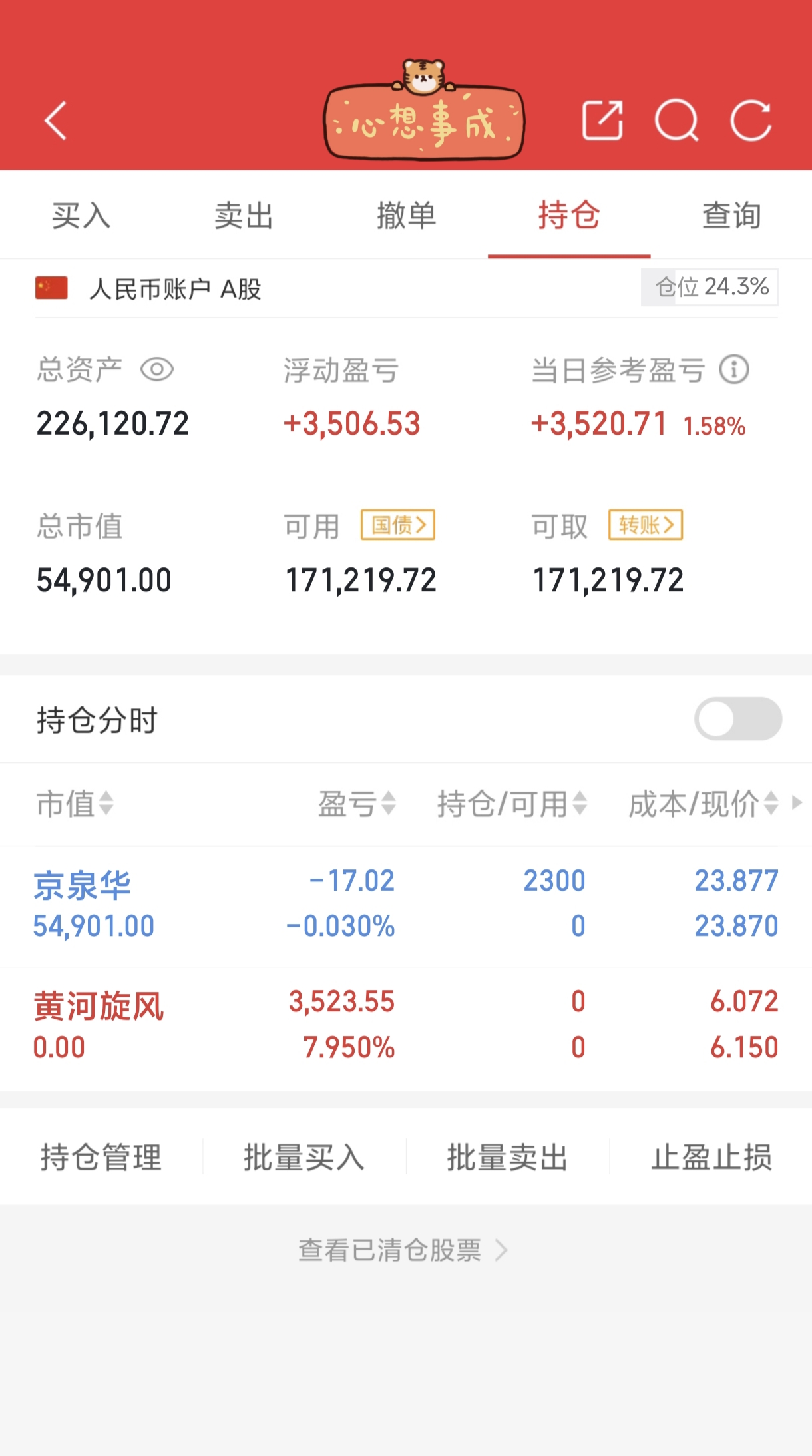812x1456 pixels.
Task: Select the 查询 tab
Action: click(731, 216)
